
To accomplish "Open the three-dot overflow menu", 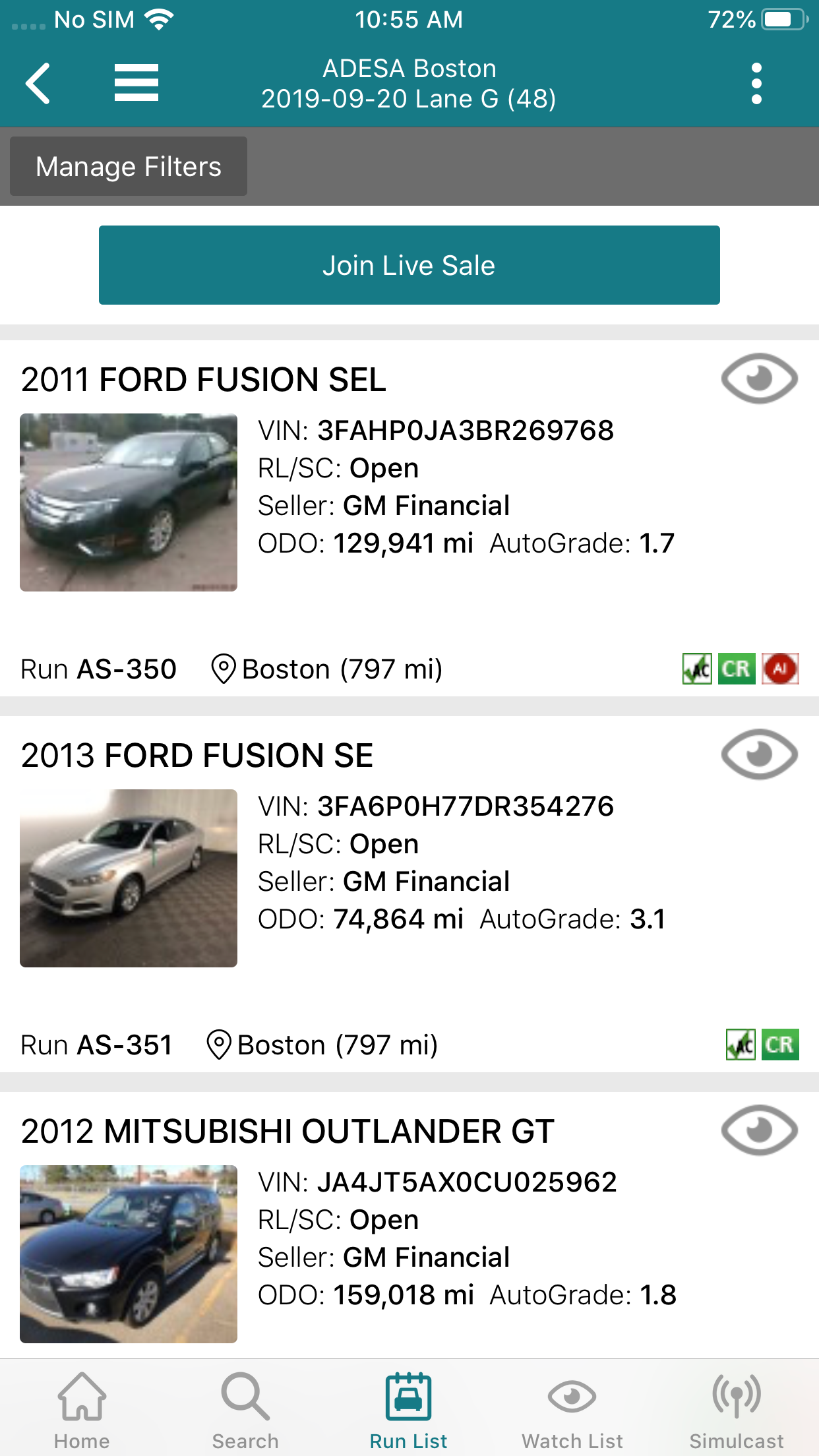I will click(x=756, y=84).
